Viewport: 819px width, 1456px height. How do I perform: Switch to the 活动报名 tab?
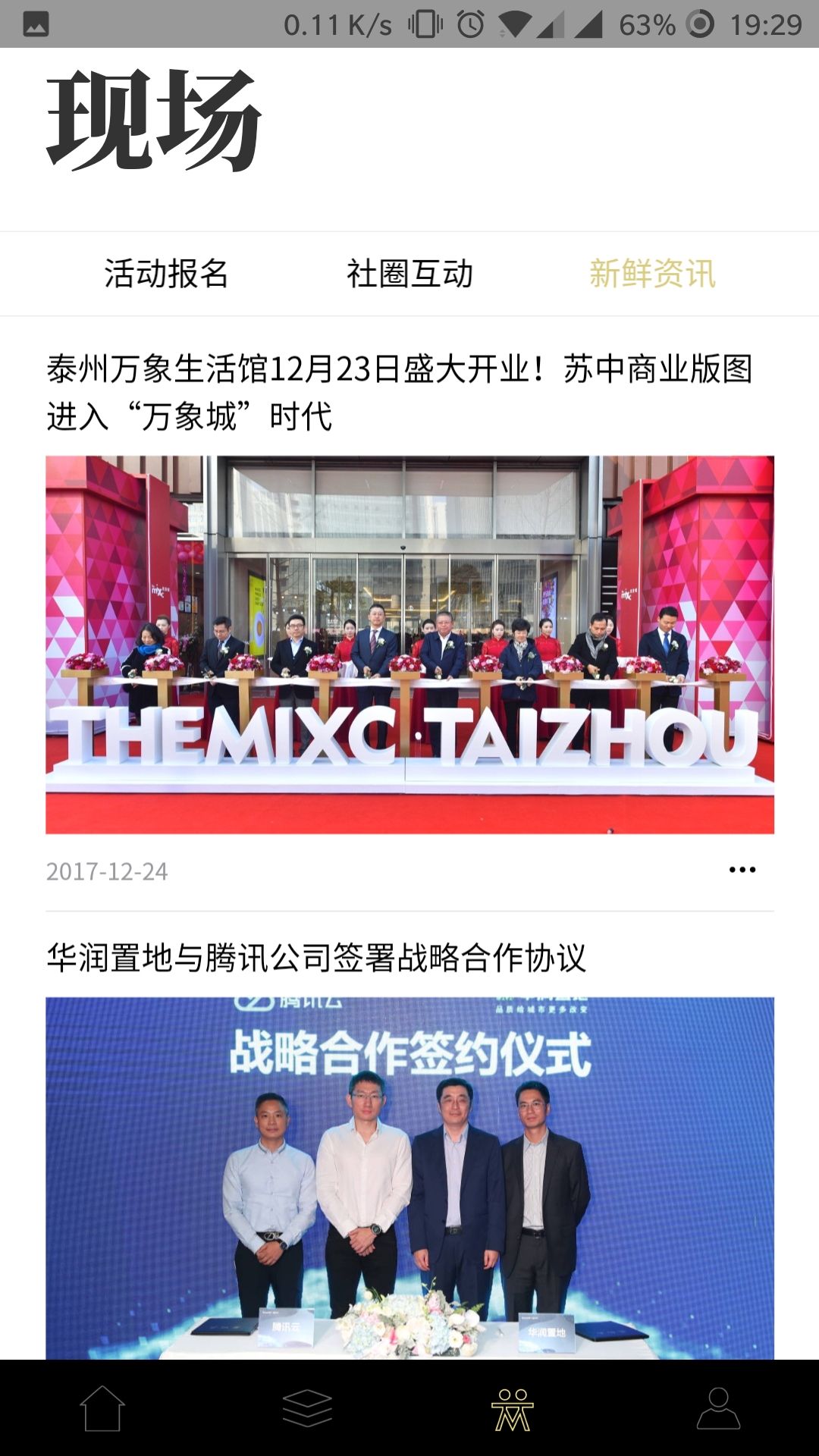click(x=166, y=274)
